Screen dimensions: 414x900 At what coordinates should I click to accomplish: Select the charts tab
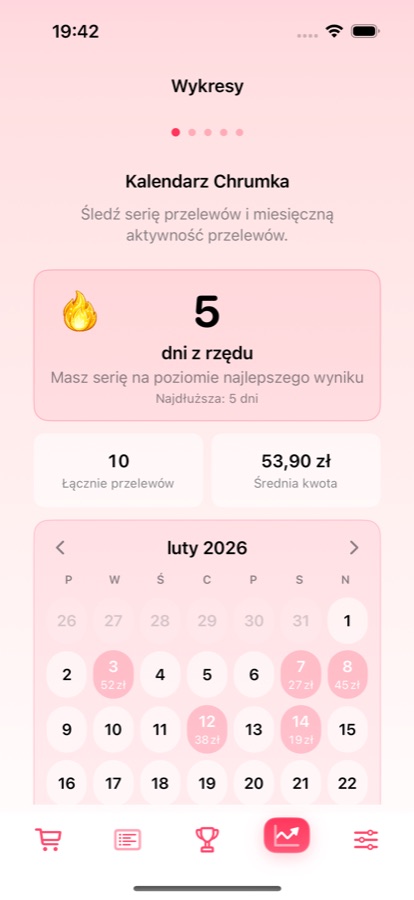click(287, 835)
